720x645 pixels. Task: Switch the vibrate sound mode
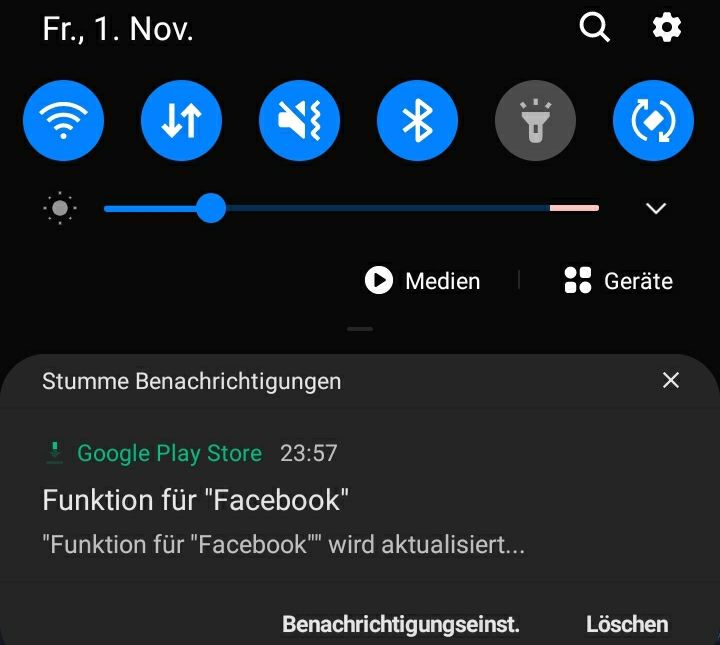tap(299, 121)
